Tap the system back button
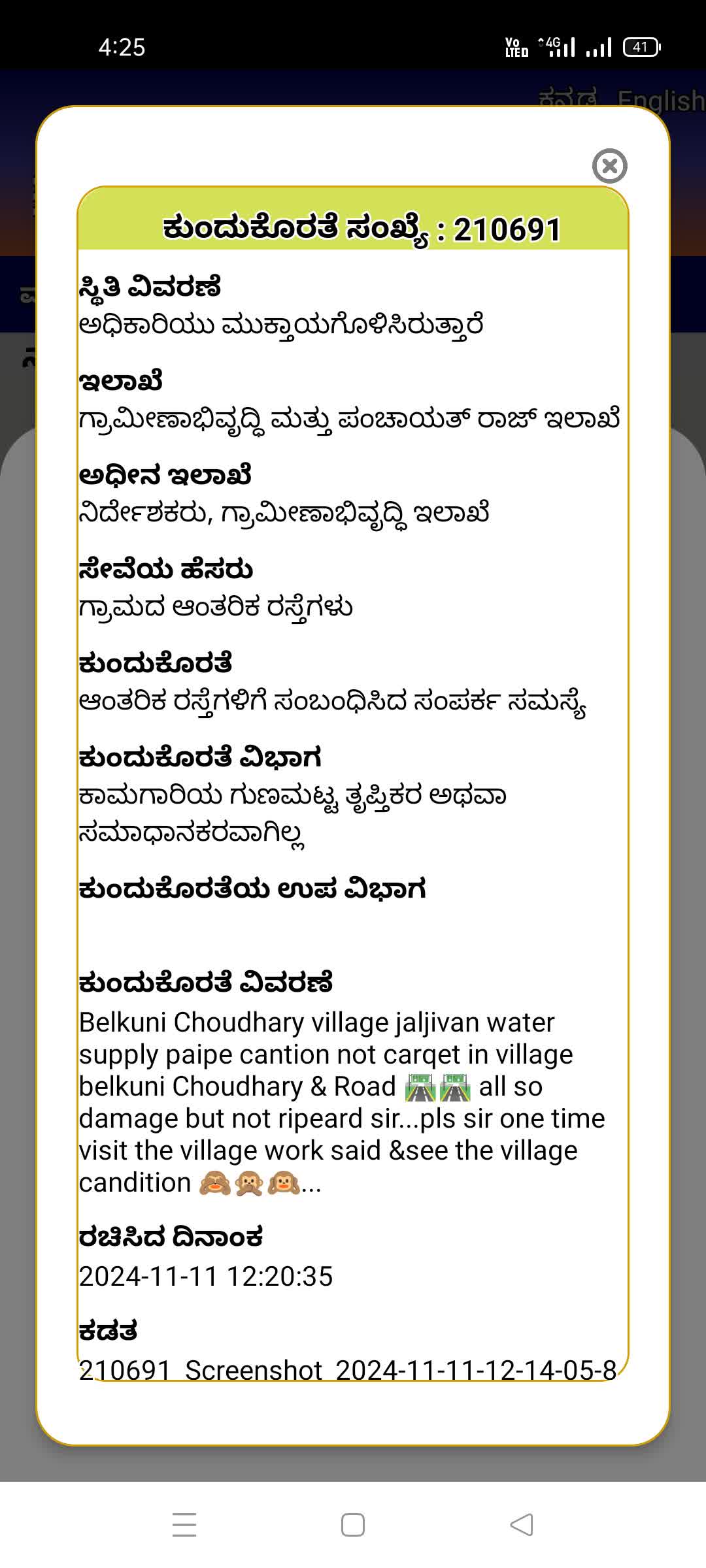 [x=521, y=1525]
